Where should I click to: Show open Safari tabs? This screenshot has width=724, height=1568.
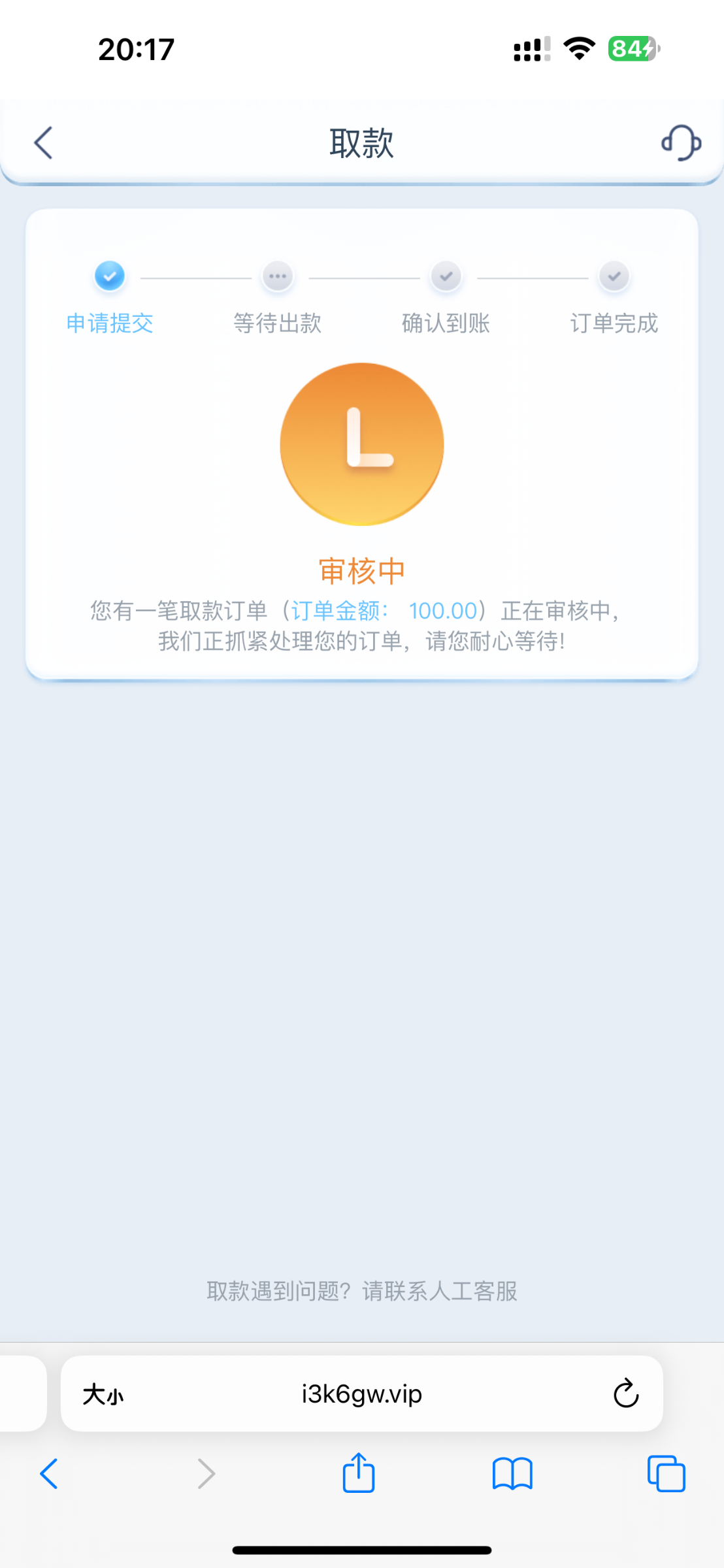tap(666, 1474)
